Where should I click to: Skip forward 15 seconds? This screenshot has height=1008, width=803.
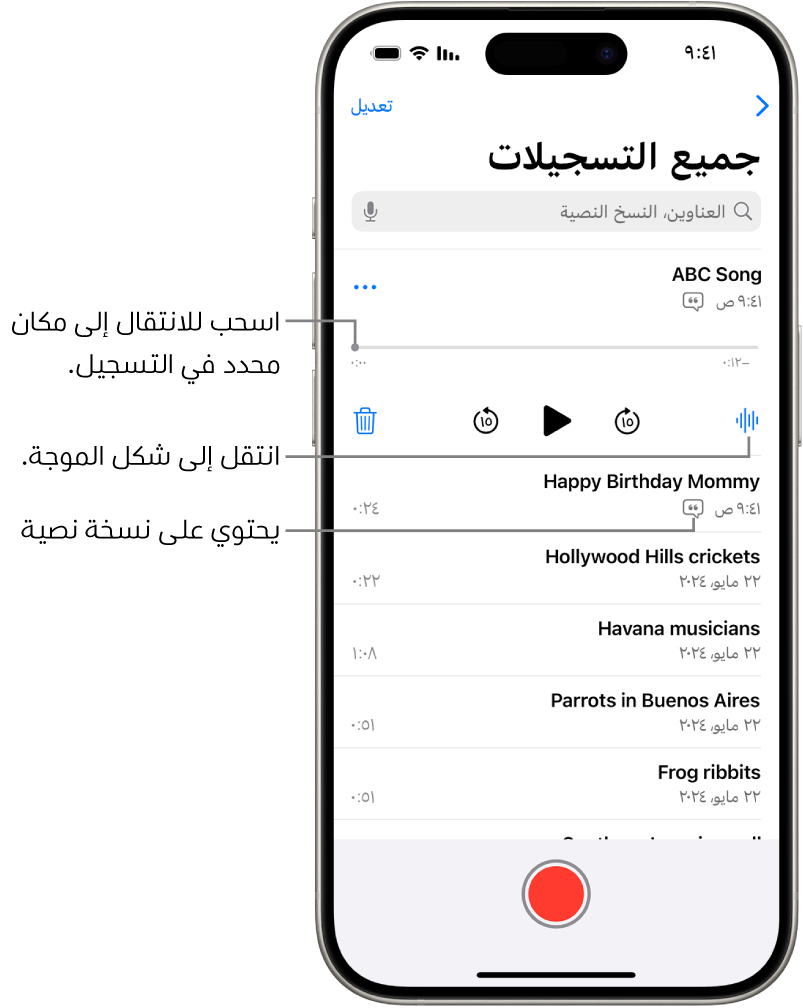627,421
